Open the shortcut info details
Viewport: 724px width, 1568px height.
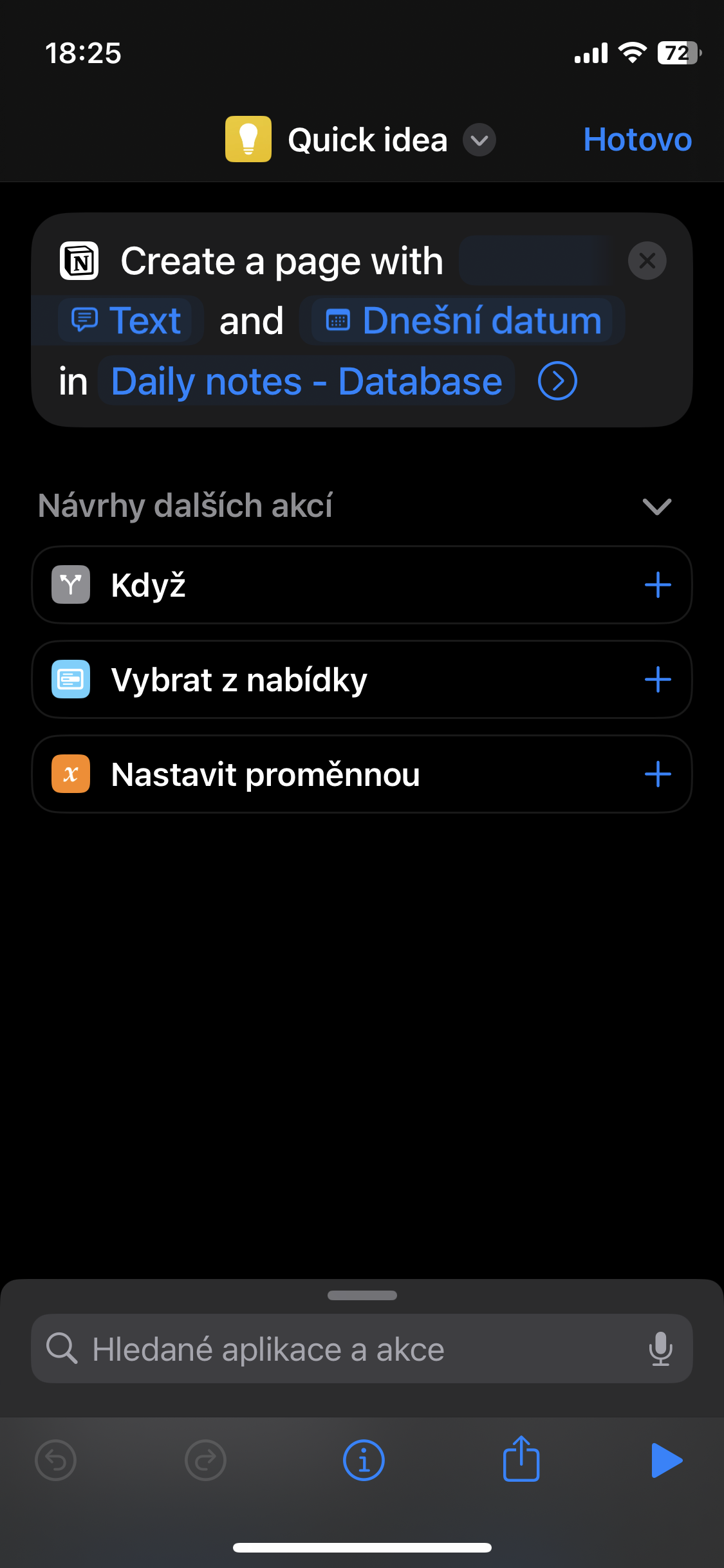click(364, 1460)
